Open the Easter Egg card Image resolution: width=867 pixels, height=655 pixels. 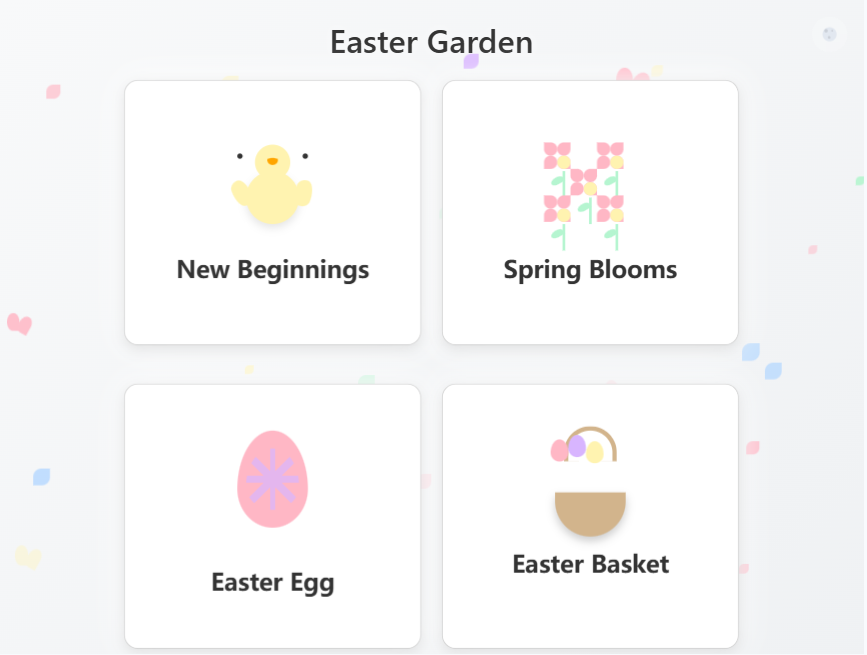click(x=272, y=516)
